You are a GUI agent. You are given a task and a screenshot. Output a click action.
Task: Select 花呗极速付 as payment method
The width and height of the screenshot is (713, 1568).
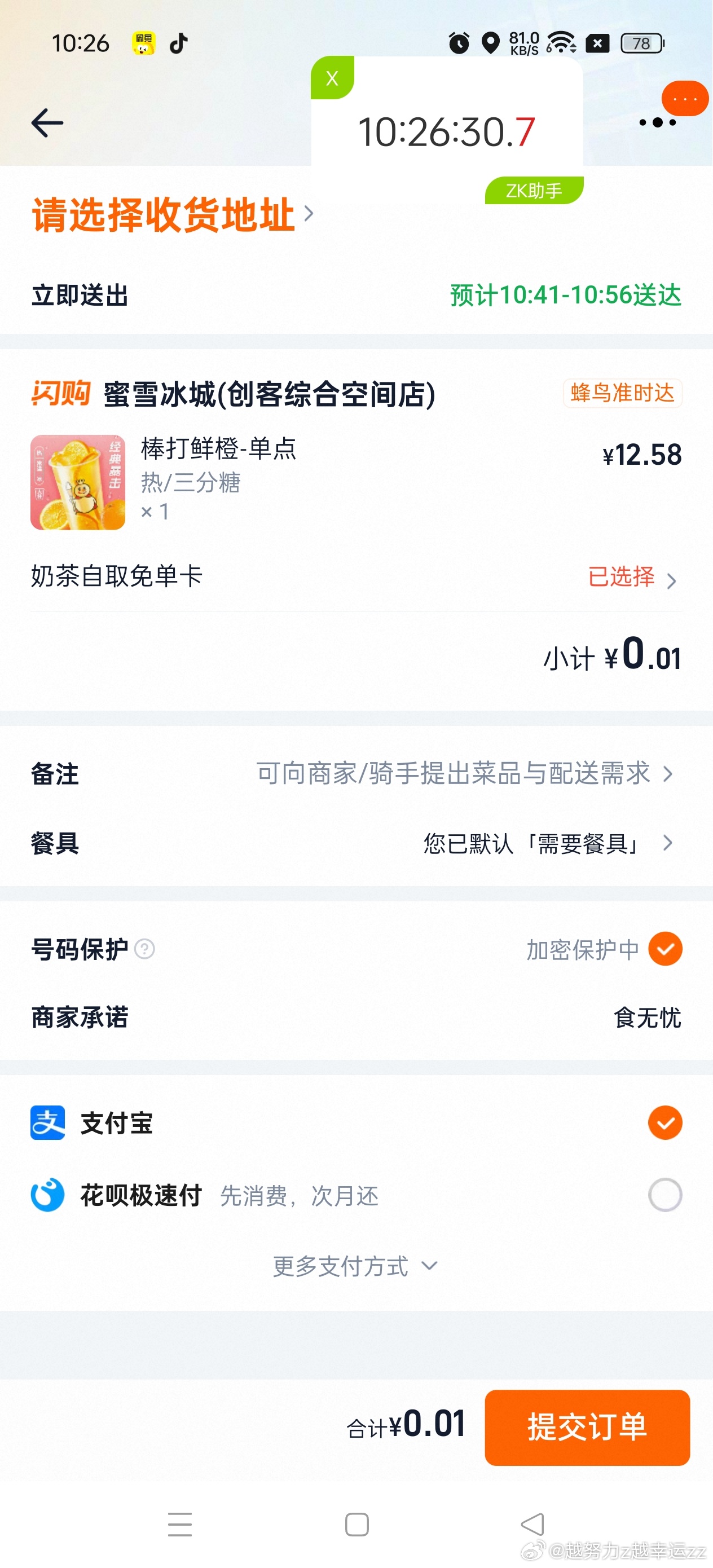coord(665,1195)
